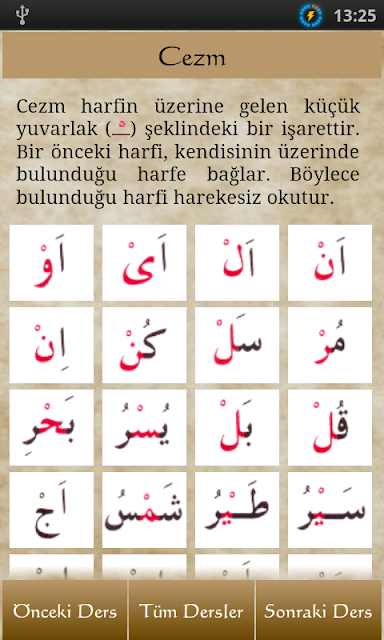
Task: Tap the اَوْ letter tile
Action: [51, 263]
